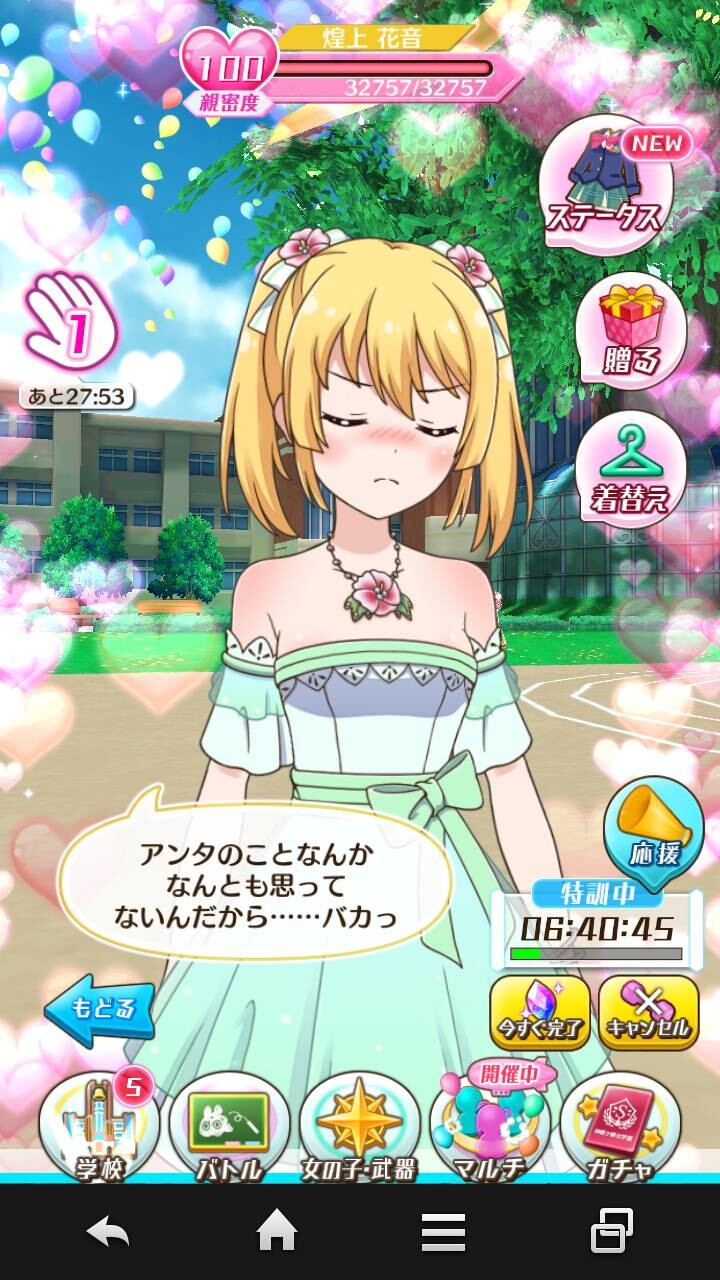Go to the ガチャ gacha section

pyautogui.click(x=620, y=1130)
